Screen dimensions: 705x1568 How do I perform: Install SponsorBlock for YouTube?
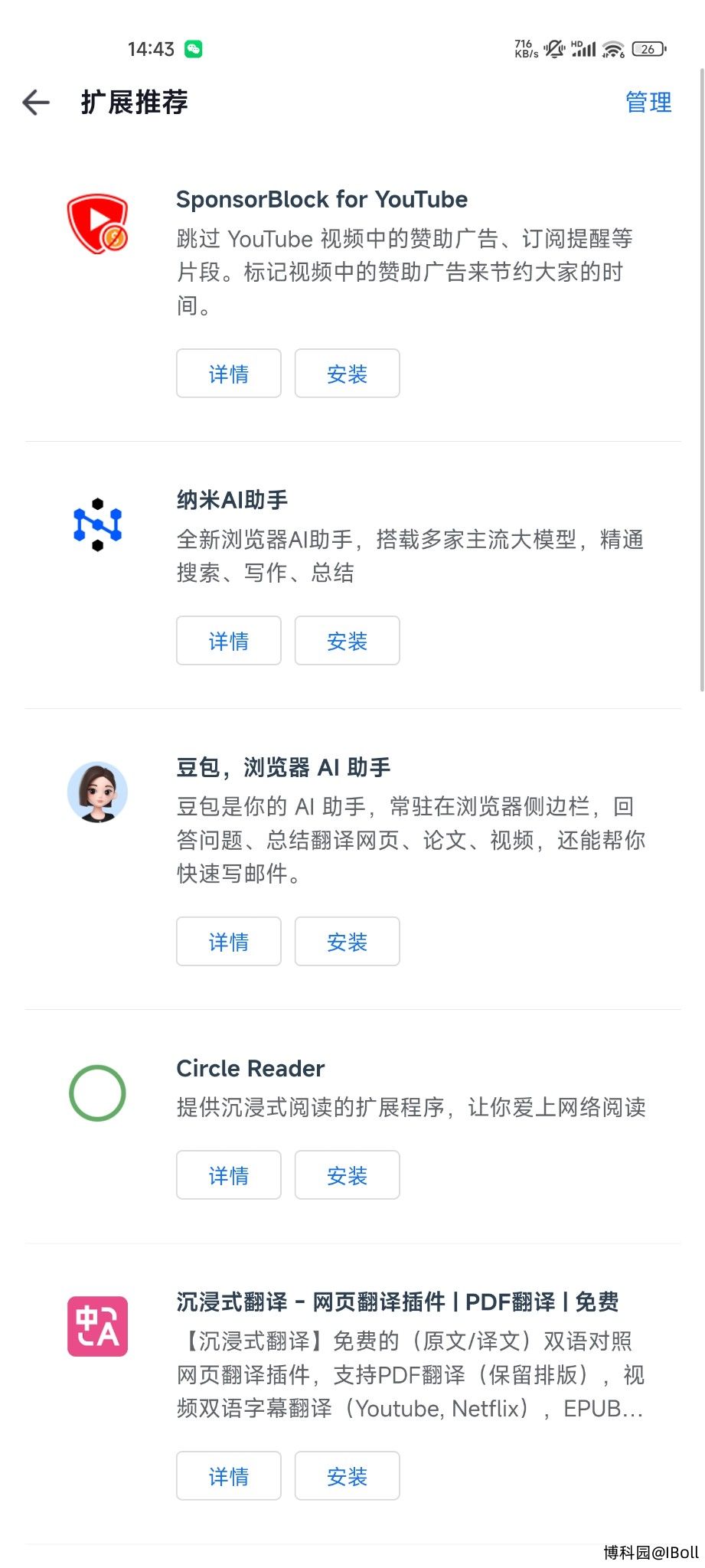[348, 374]
